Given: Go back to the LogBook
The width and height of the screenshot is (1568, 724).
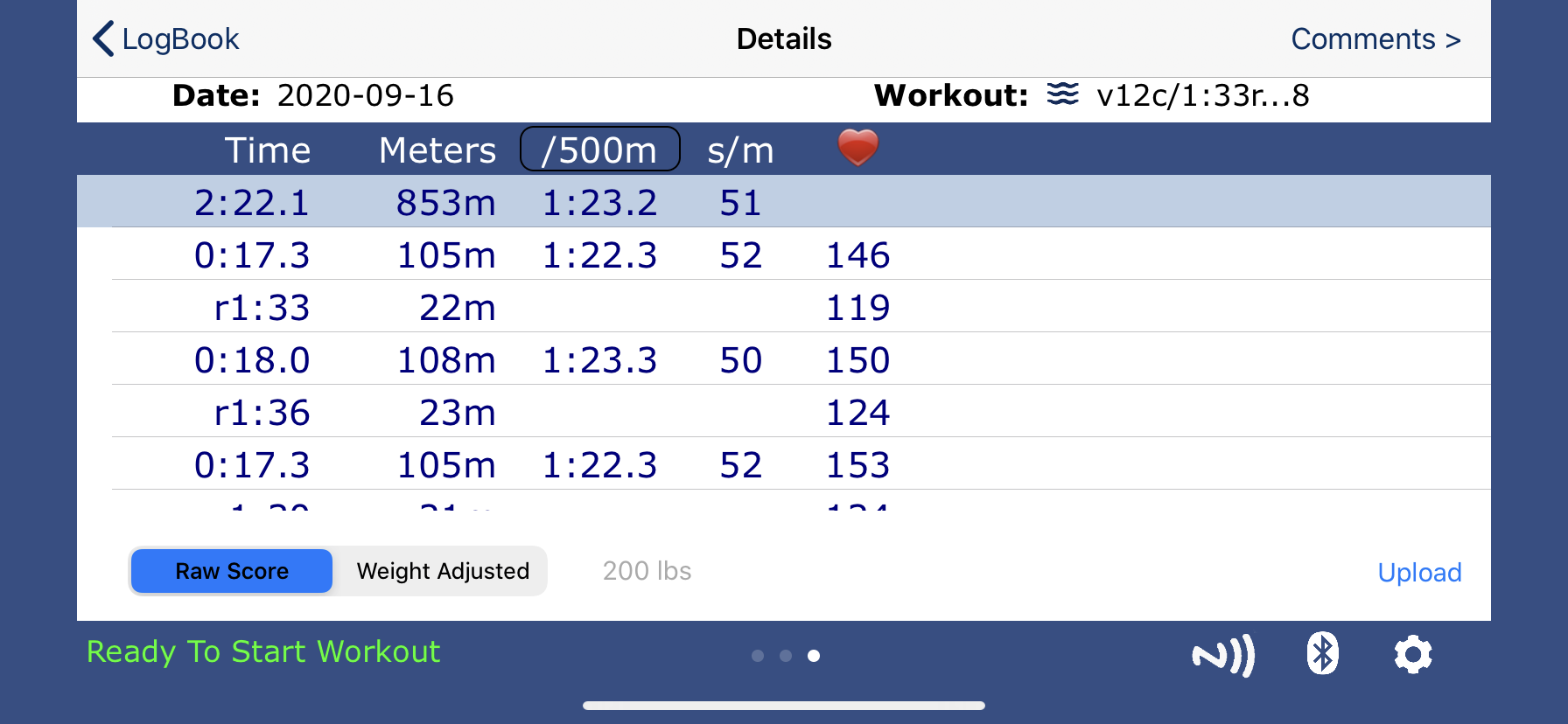Looking at the screenshot, I should click(166, 39).
